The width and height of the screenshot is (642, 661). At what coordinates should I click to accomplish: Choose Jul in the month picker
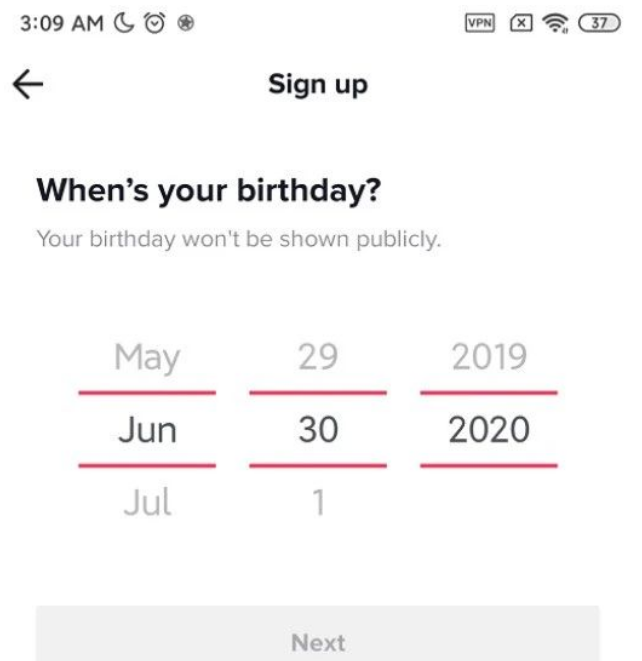point(146,504)
